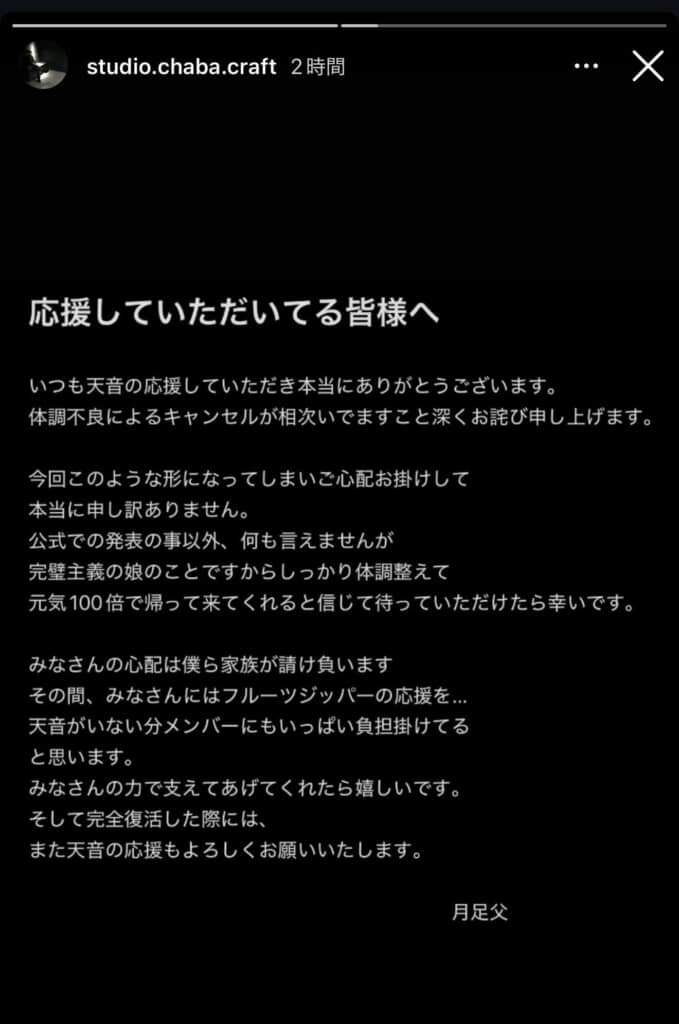Viewport: 679px width, 1024px height.
Task: Close the story viewer
Action: click(648, 66)
